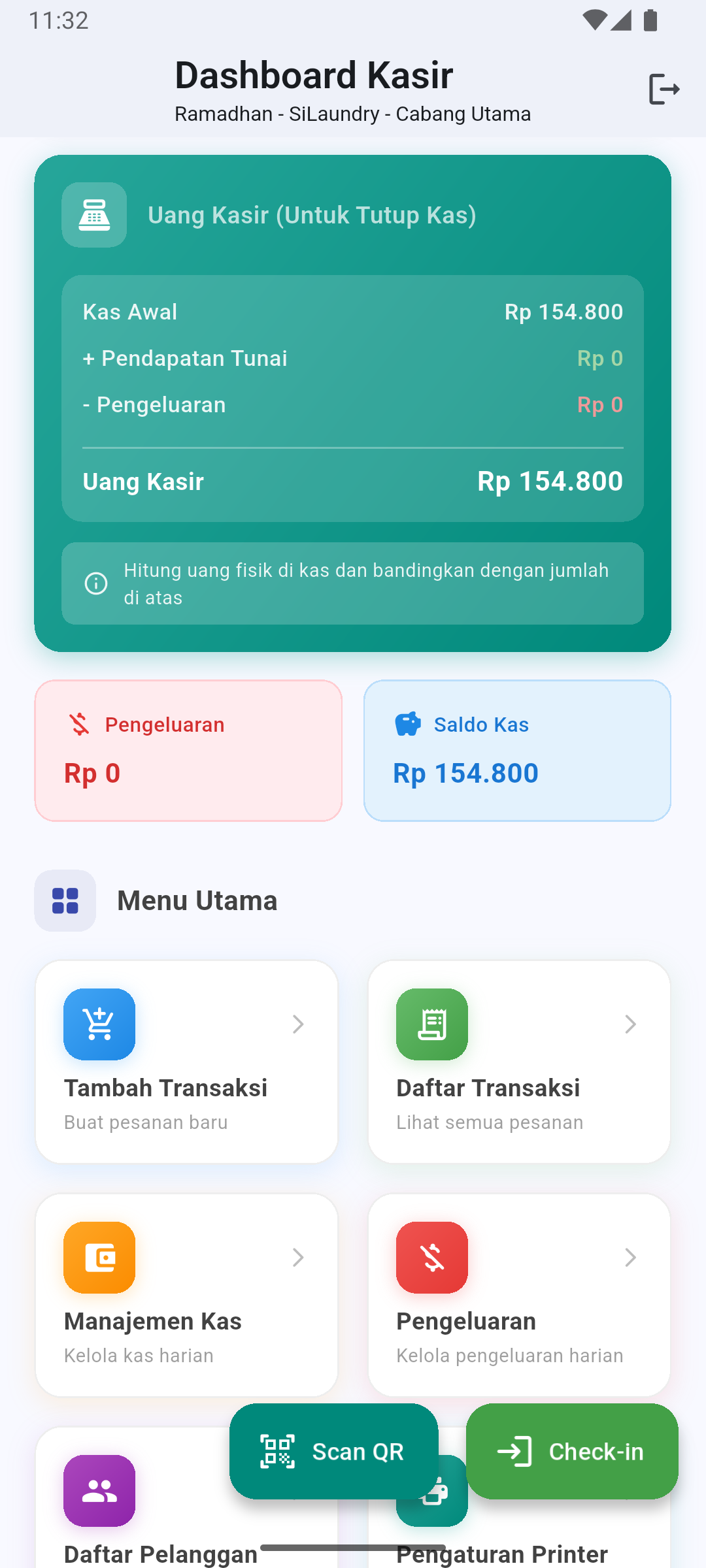
Task: Click the receipt icon for Daftar Transaksi
Action: tap(431, 1024)
